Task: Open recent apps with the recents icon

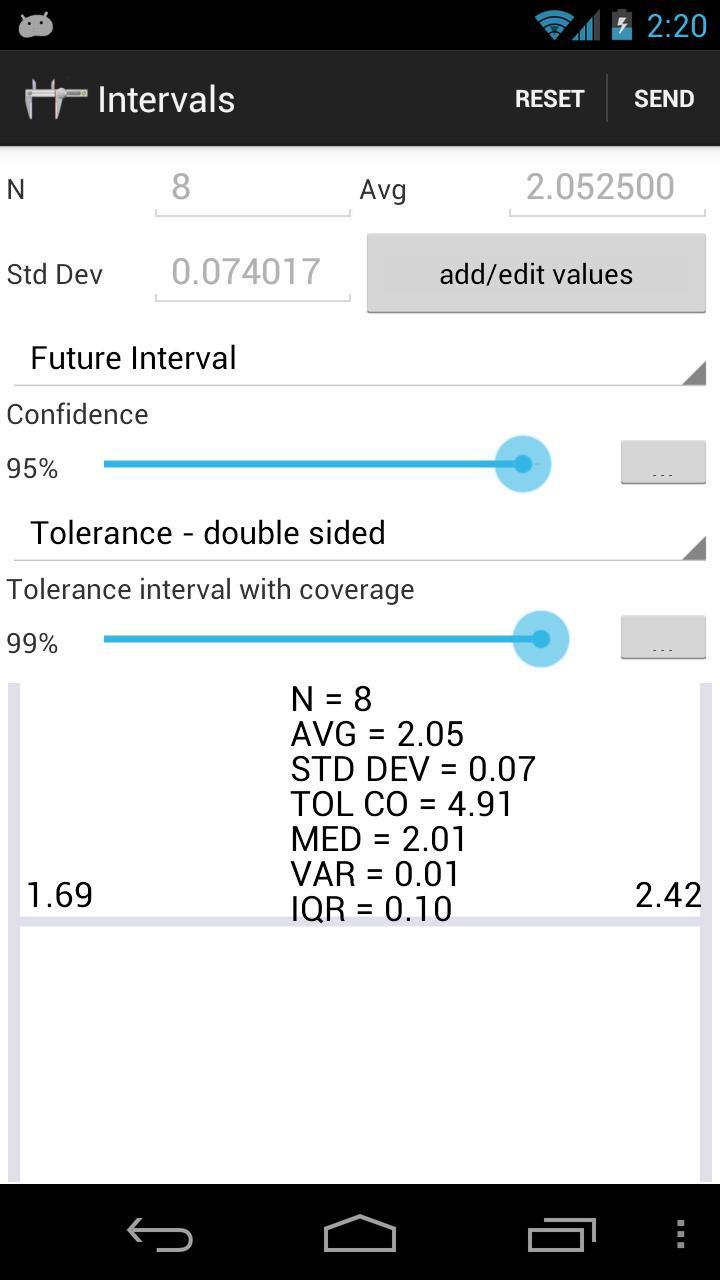Action: (560, 1235)
